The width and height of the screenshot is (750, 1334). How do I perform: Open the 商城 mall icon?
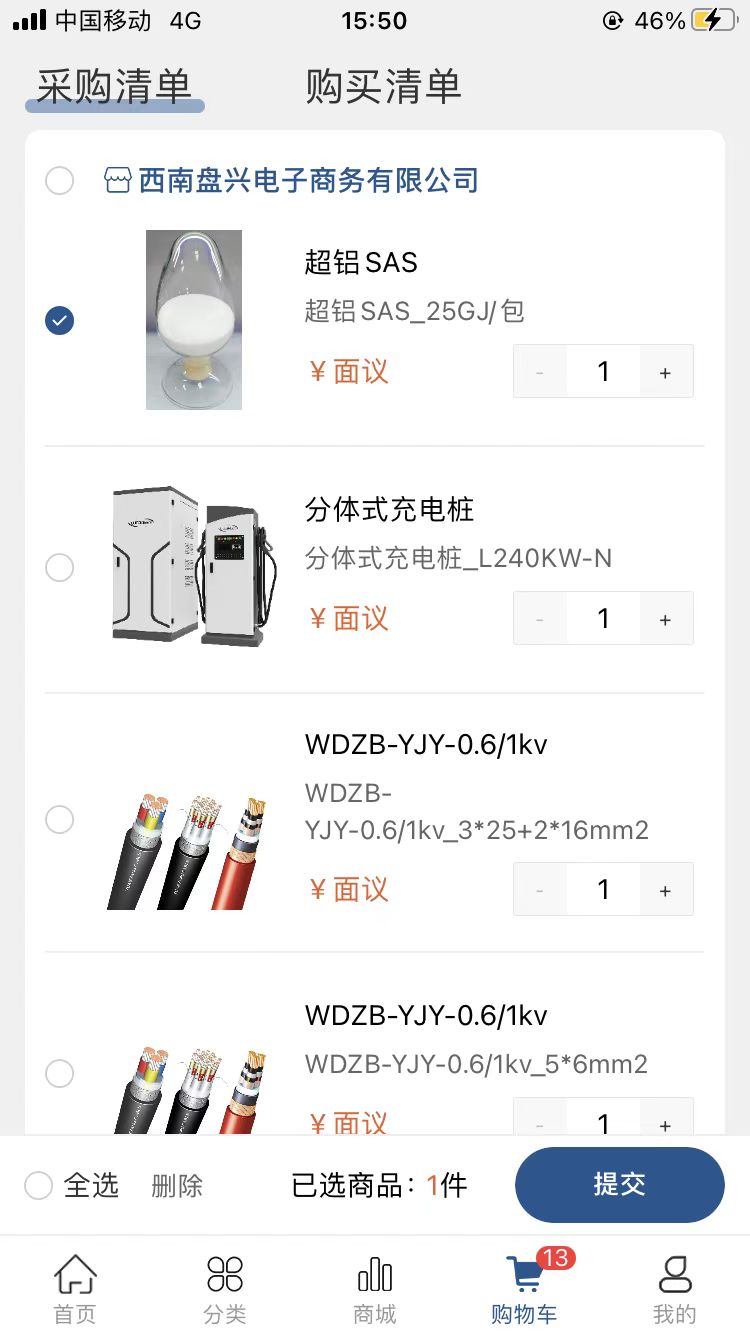tap(374, 1272)
